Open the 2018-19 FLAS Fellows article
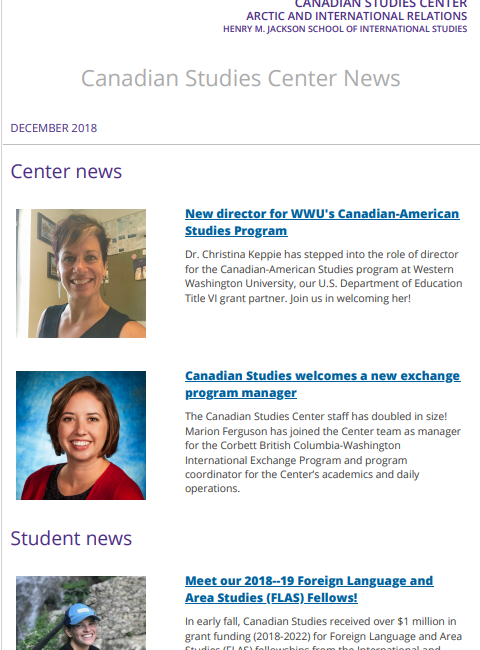The height and width of the screenshot is (650, 480). 309,589
